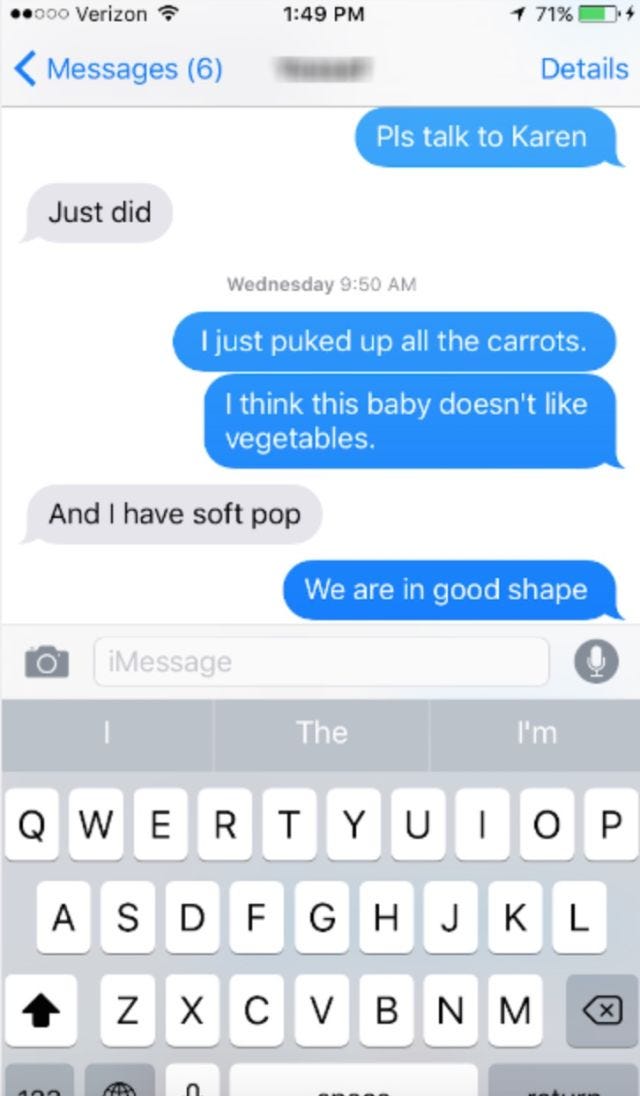
Task: Focus the iMessage text field
Action: pos(320,661)
